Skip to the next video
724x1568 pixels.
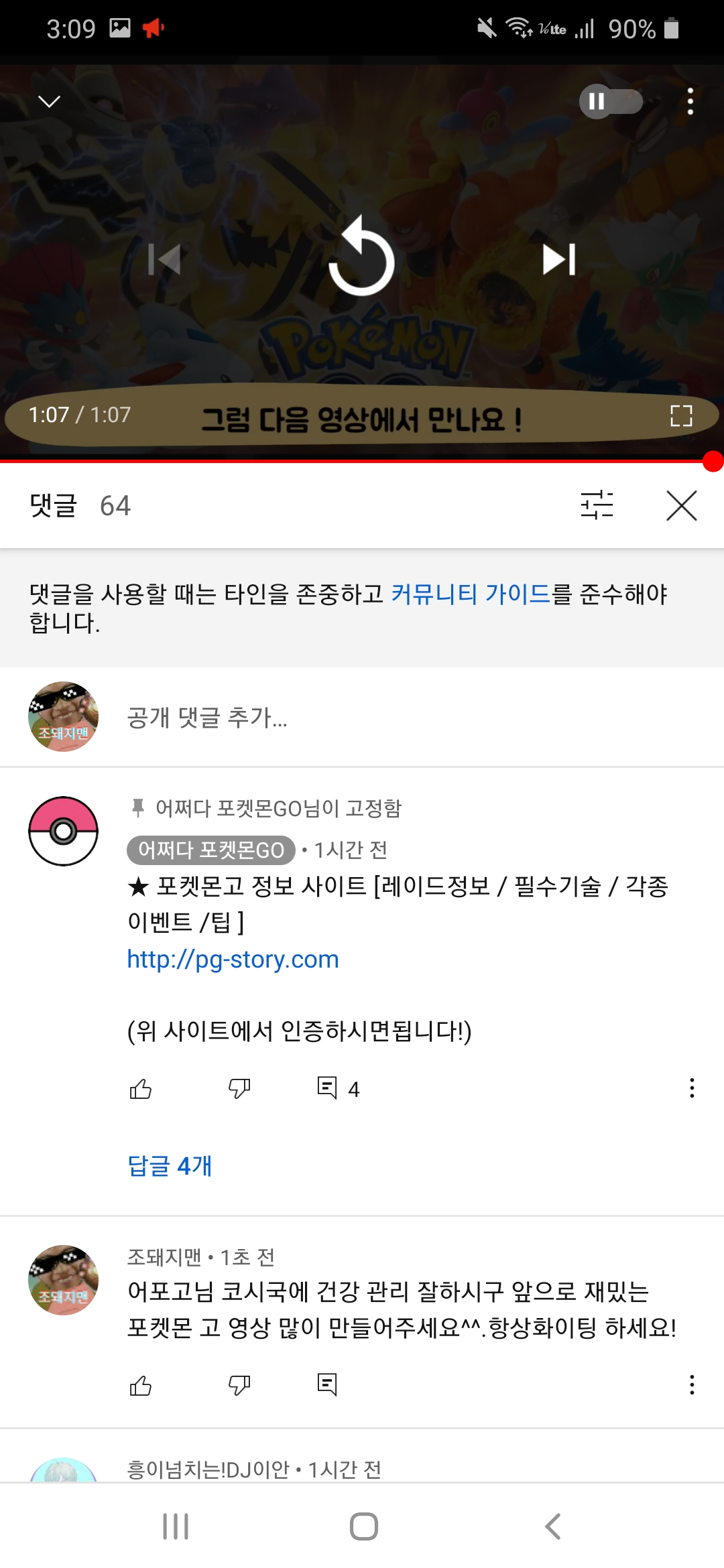[559, 259]
